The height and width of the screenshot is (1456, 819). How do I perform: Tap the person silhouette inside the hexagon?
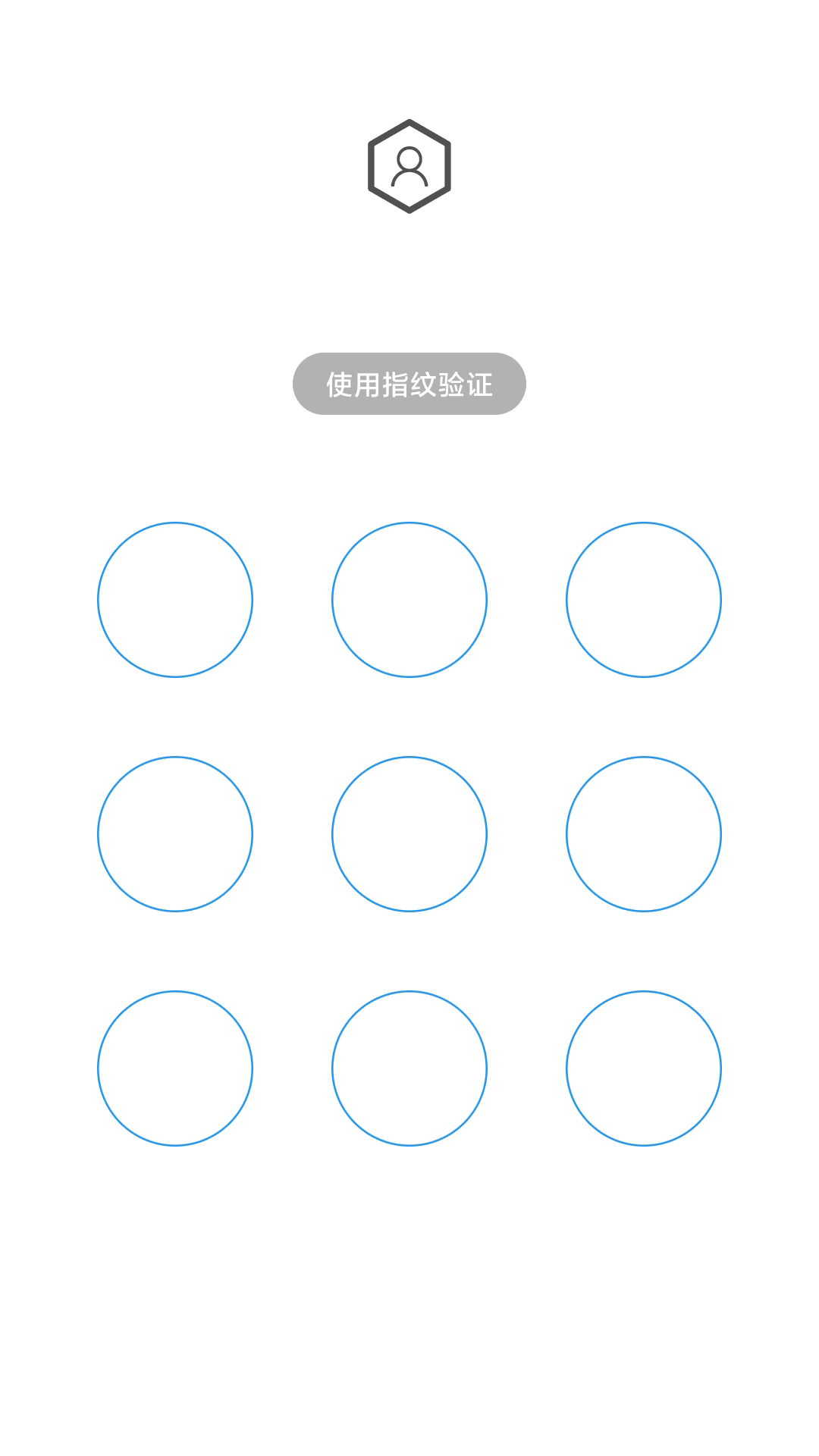point(409,167)
